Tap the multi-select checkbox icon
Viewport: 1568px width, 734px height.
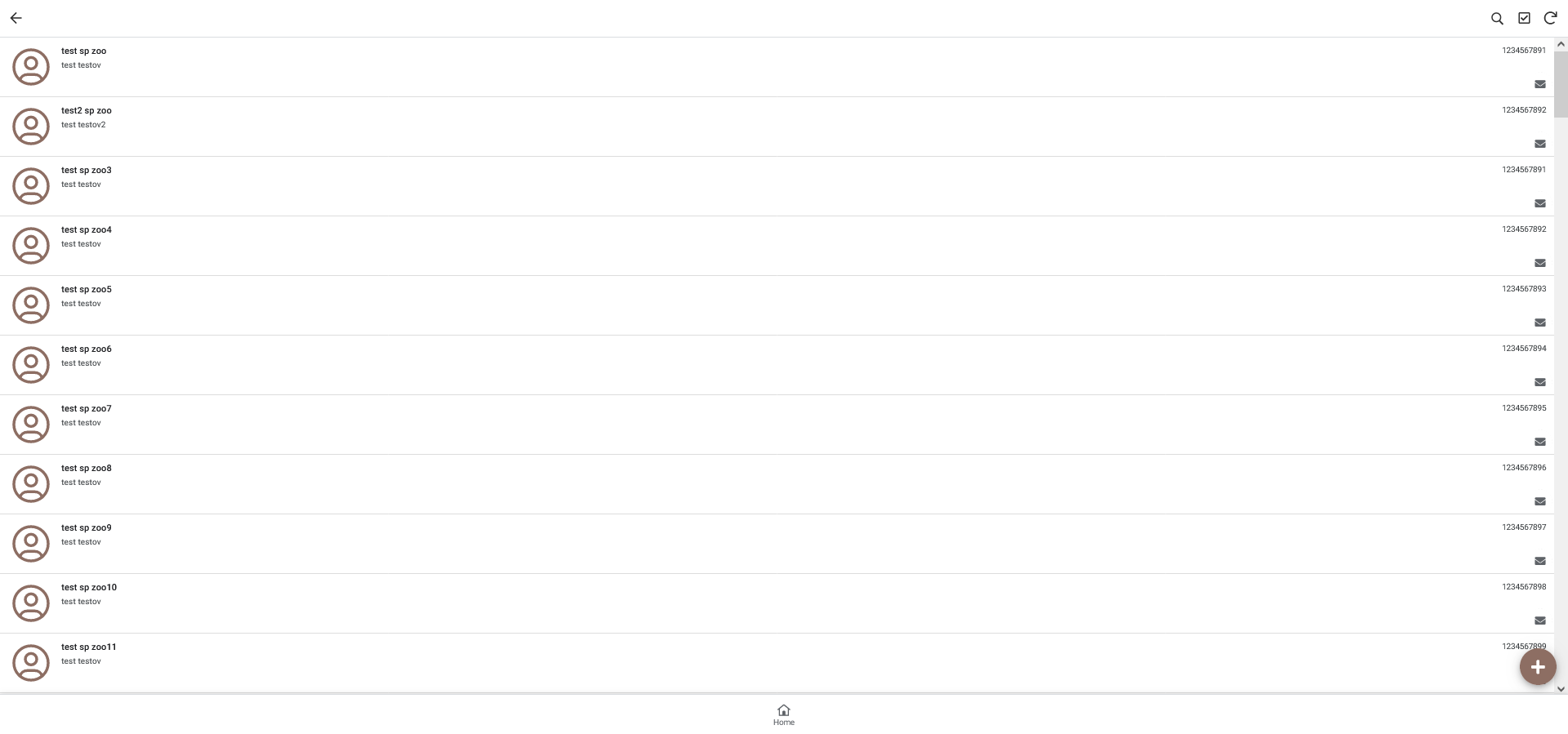tap(1524, 18)
